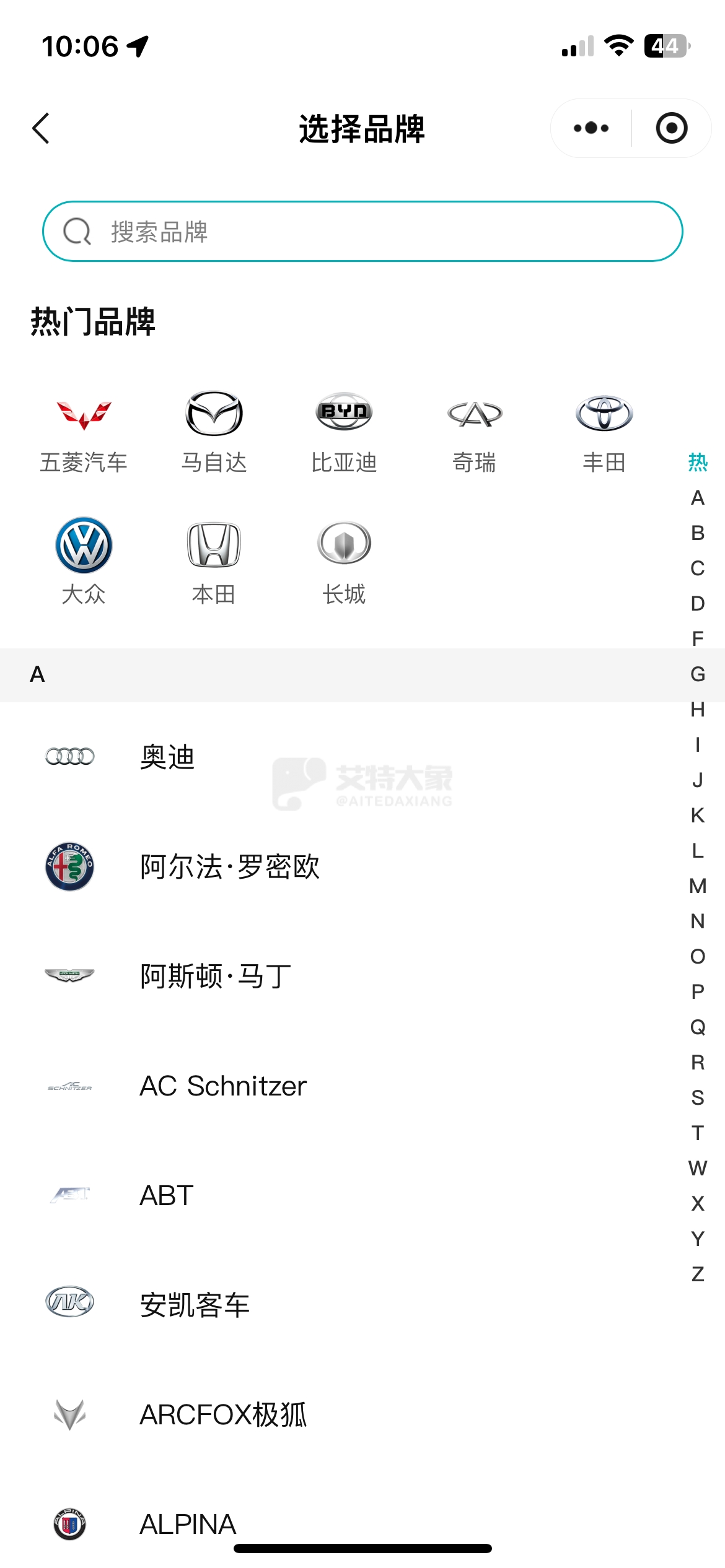Pick 比亚迪 in hot brands
This screenshot has width=725, height=1568.
pyautogui.click(x=344, y=432)
